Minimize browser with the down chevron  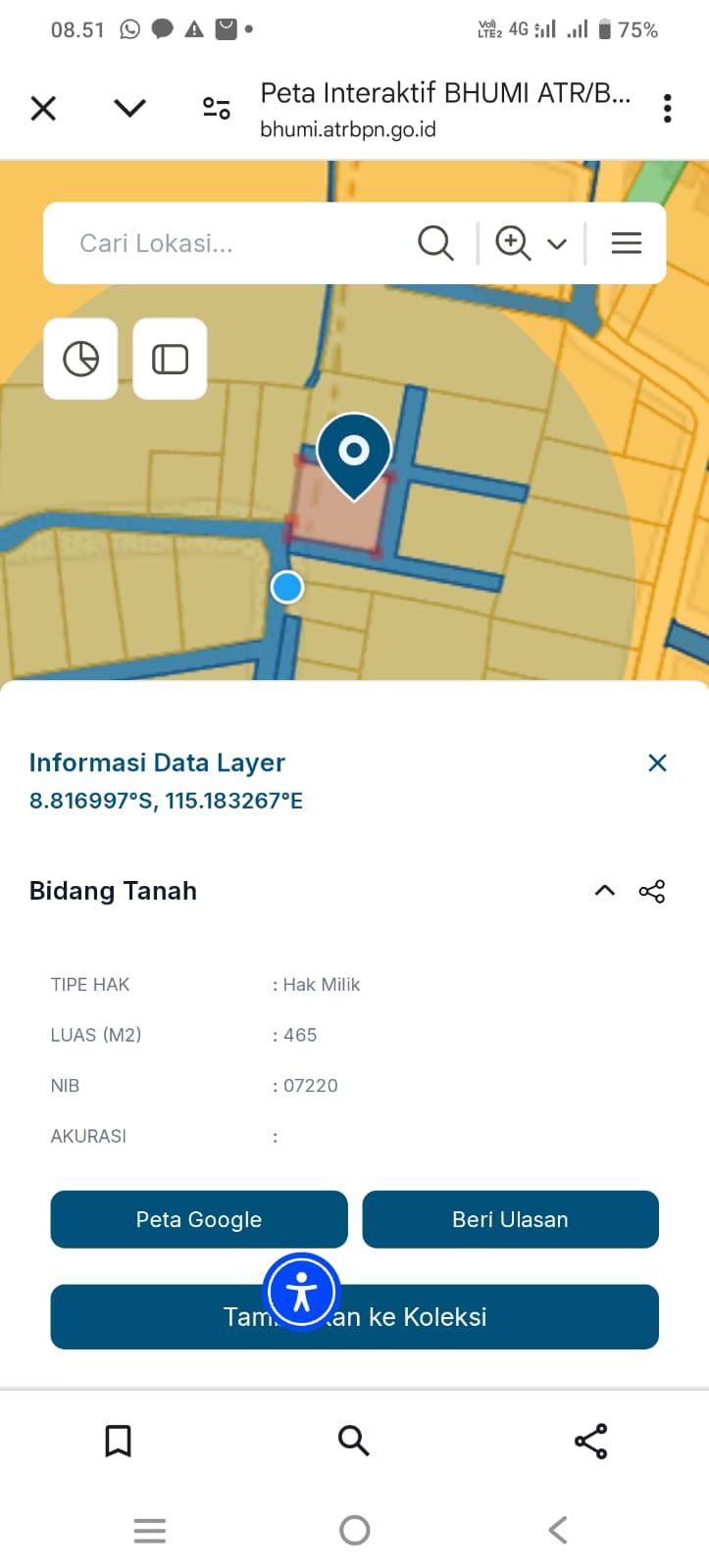(129, 108)
